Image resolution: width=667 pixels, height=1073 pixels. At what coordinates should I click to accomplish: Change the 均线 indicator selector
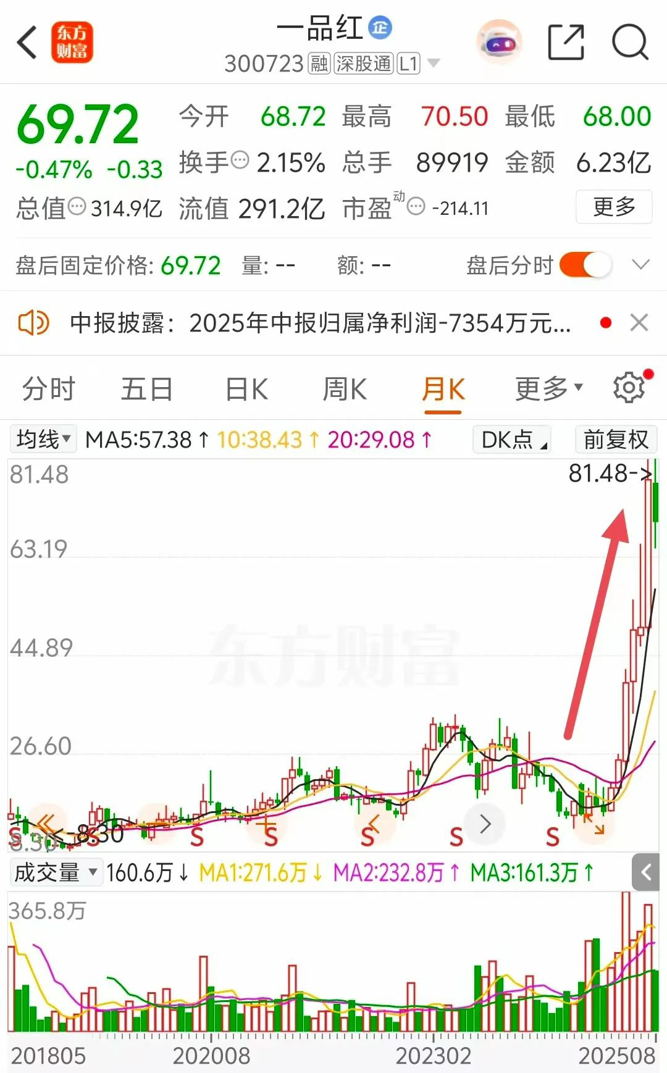(x=43, y=439)
